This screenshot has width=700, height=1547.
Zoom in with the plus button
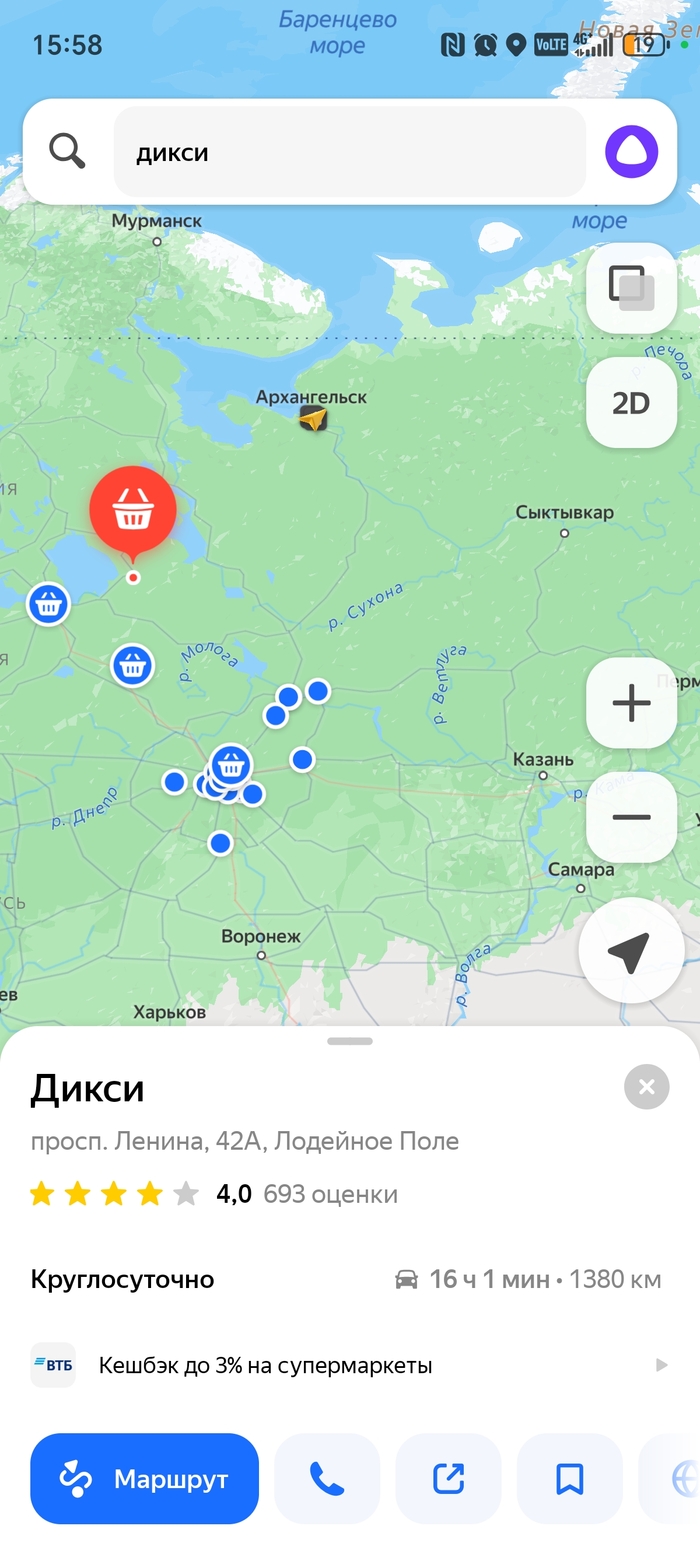coord(631,703)
